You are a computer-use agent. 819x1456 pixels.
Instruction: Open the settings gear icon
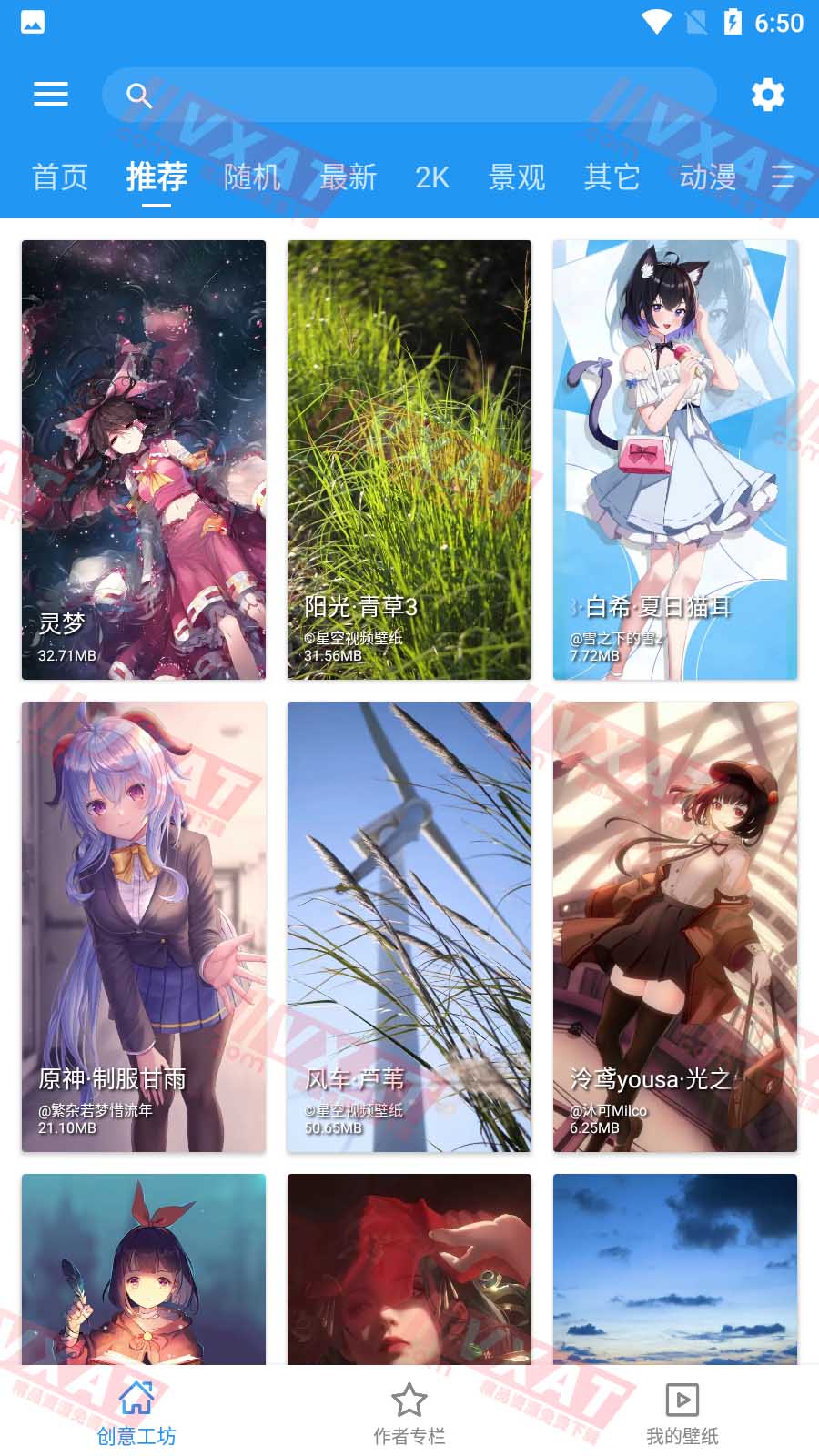(x=767, y=95)
